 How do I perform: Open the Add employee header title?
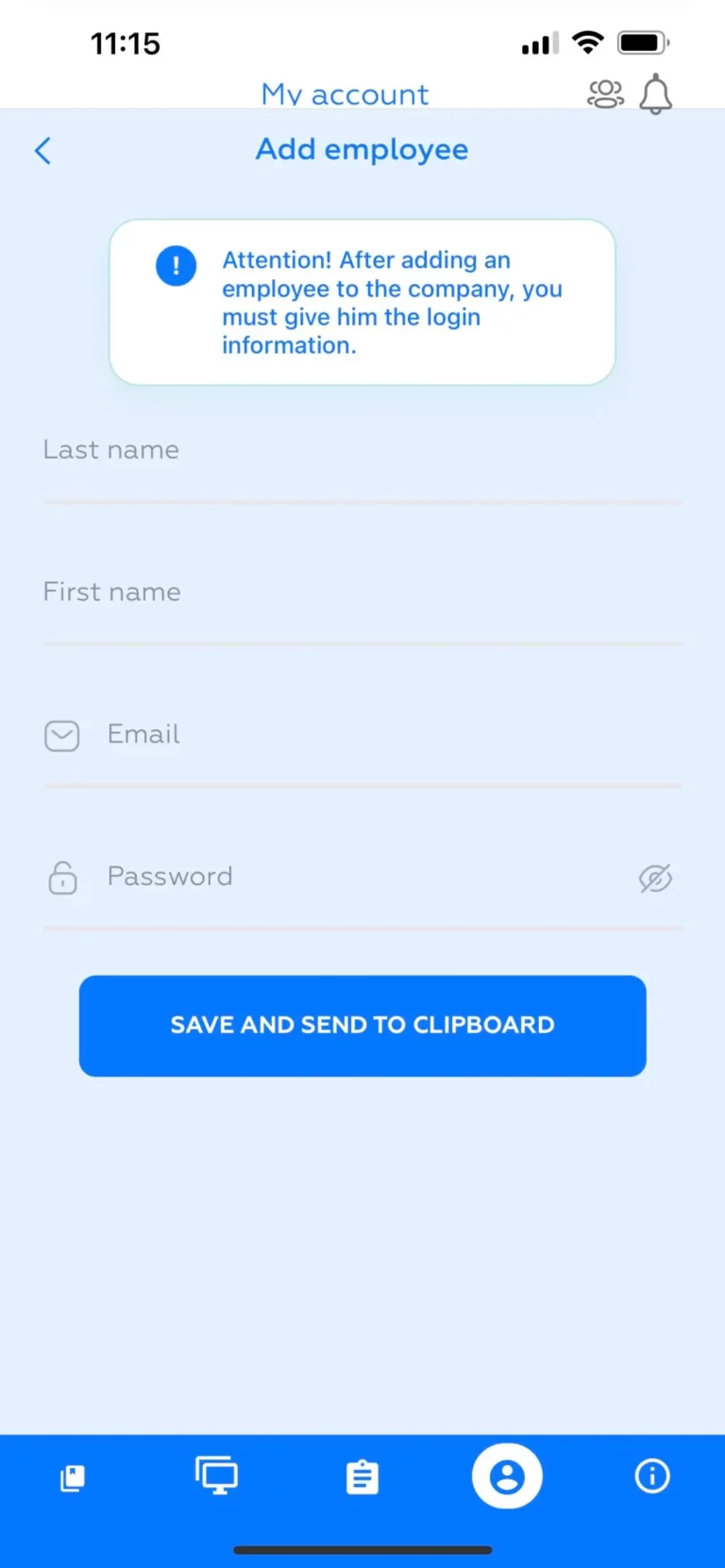(362, 149)
